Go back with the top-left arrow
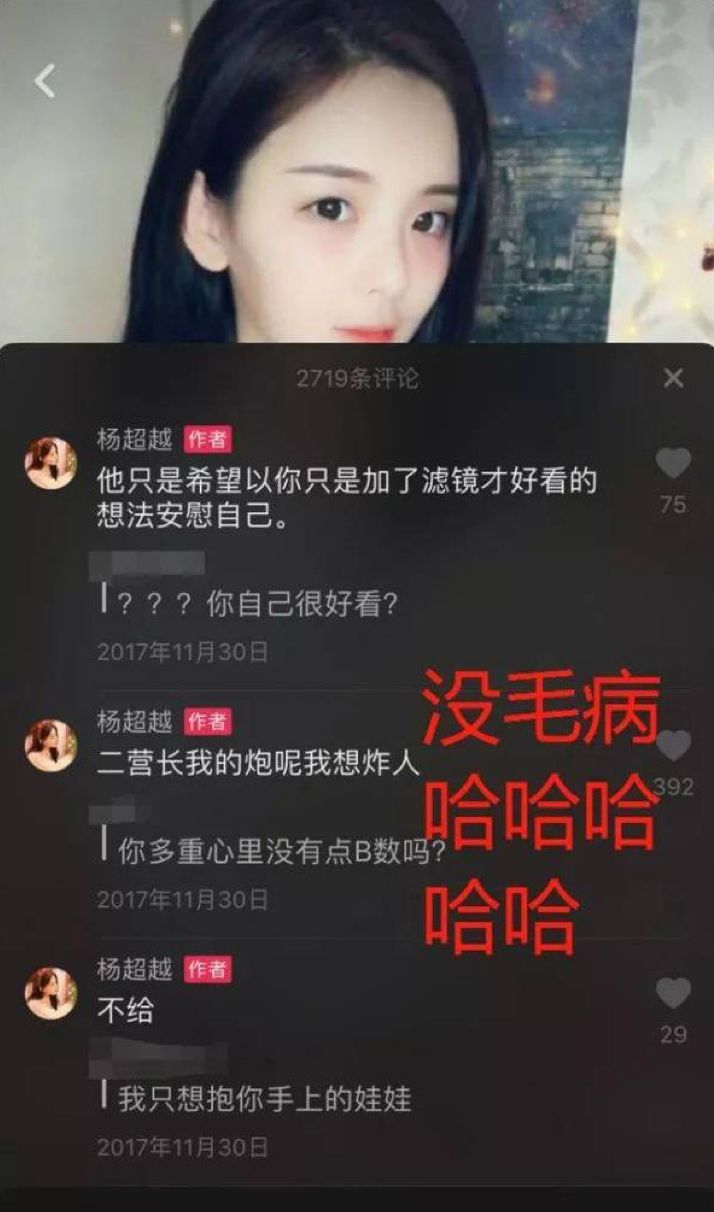 [45, 82]
